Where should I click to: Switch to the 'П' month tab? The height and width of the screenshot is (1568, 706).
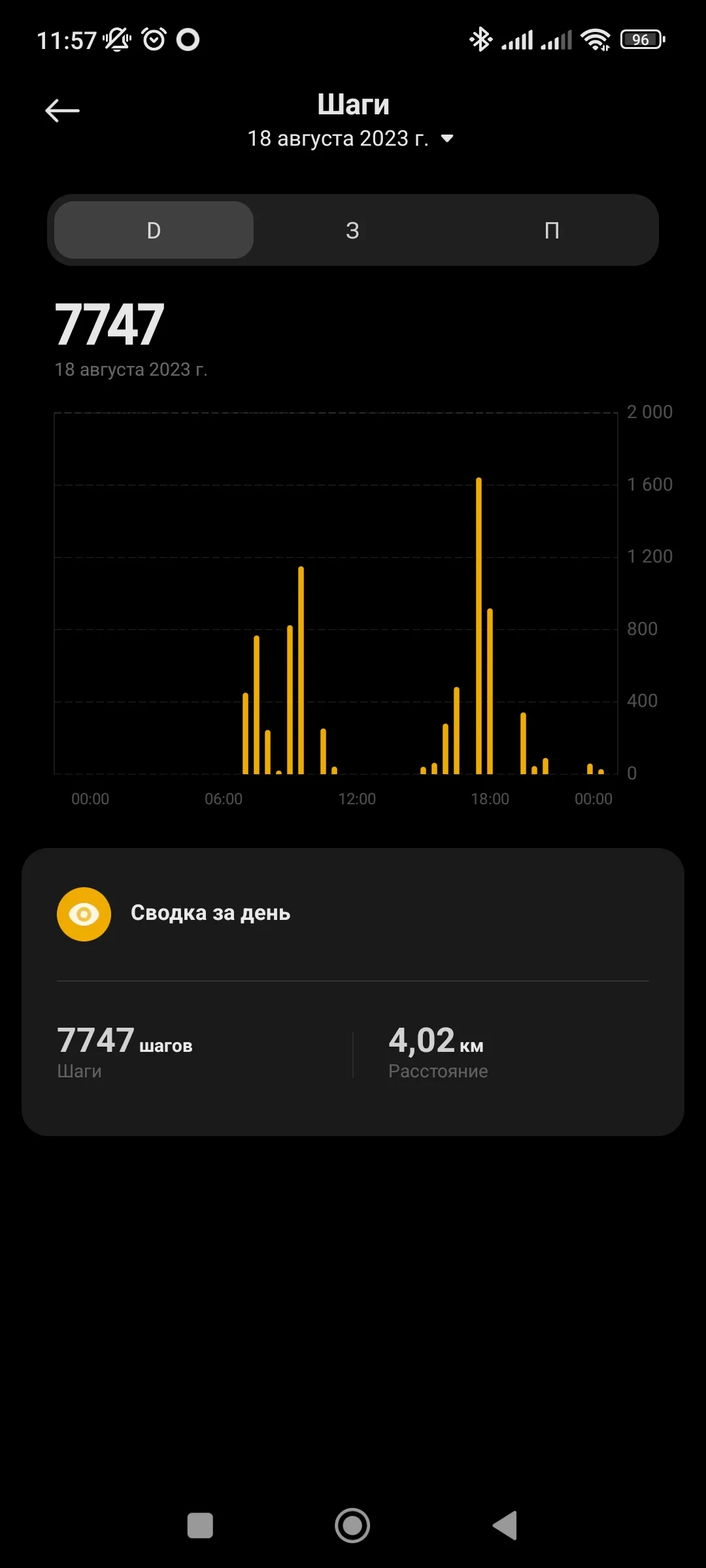pyautogui.click(x=552, y=230)
